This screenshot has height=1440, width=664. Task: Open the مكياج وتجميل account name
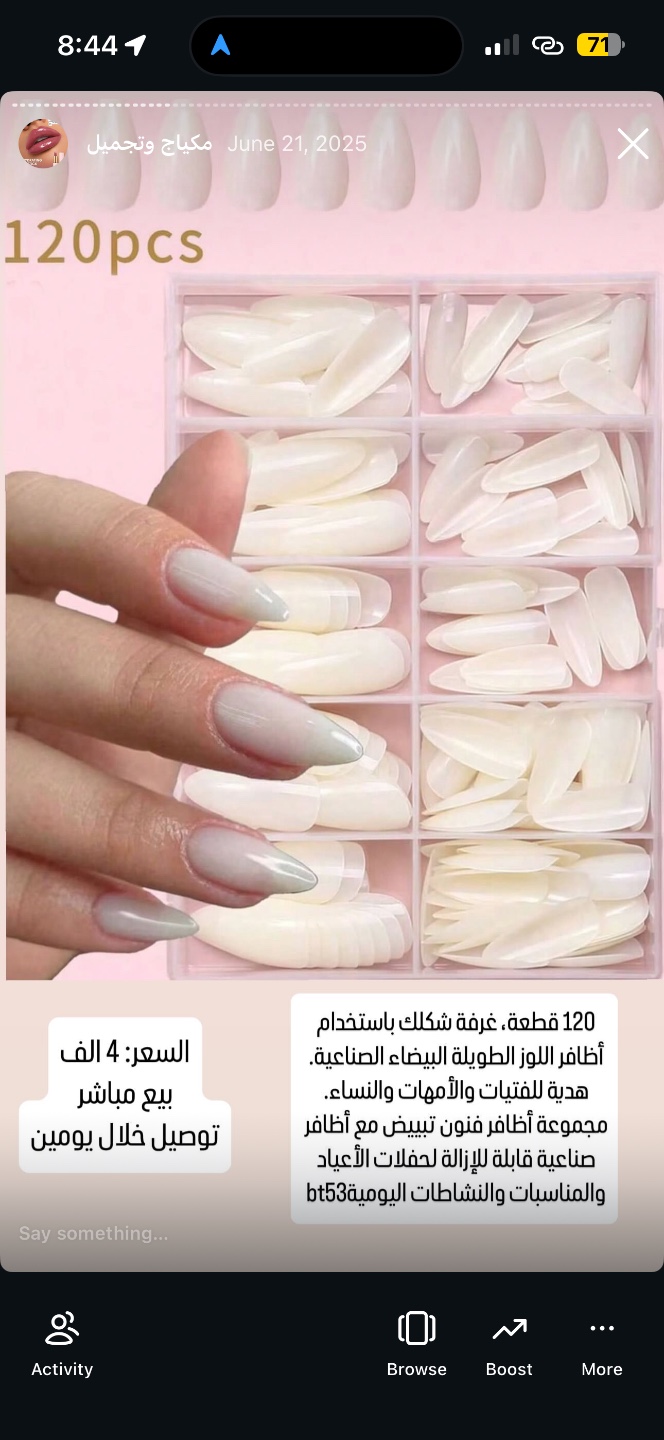149,144
